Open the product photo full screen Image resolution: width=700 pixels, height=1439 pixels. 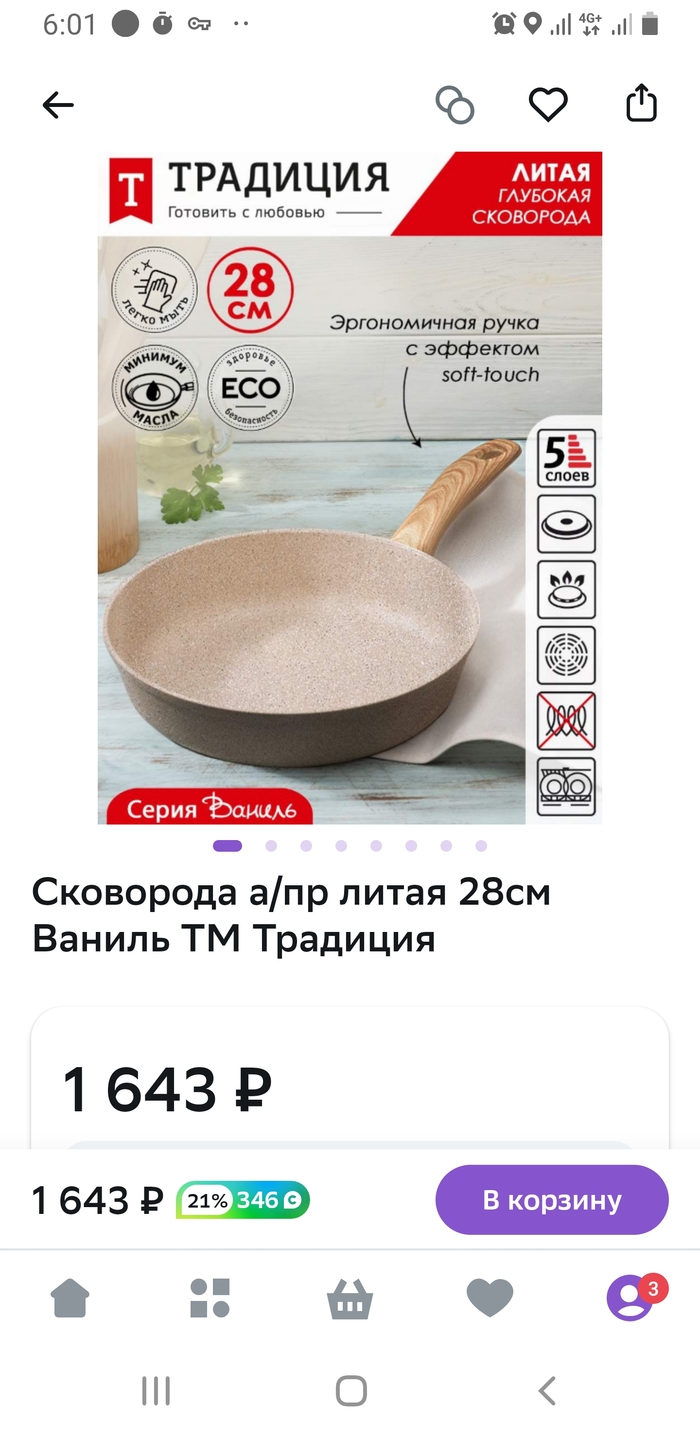pyautogui.click(x=350, y=488)
